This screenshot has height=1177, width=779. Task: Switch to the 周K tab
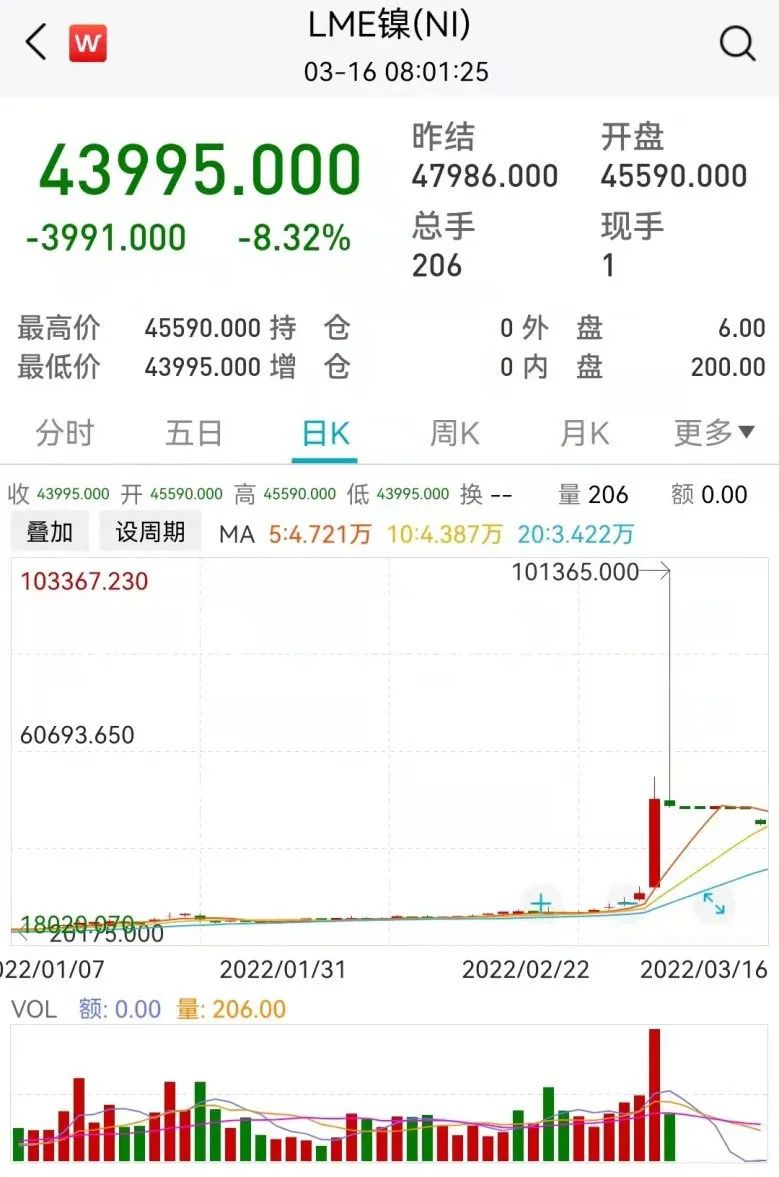click(x=455, y=434)
